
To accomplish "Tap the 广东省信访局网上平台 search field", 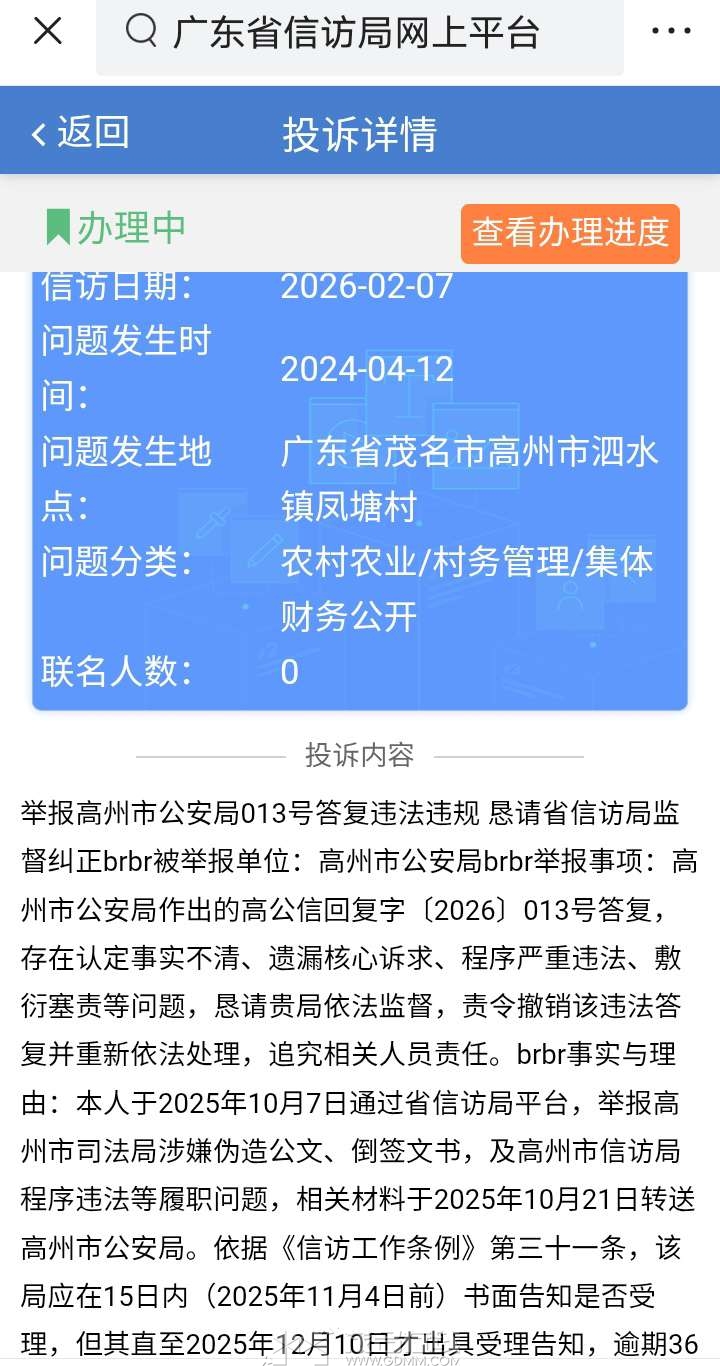I will click(x=358, y=34).
